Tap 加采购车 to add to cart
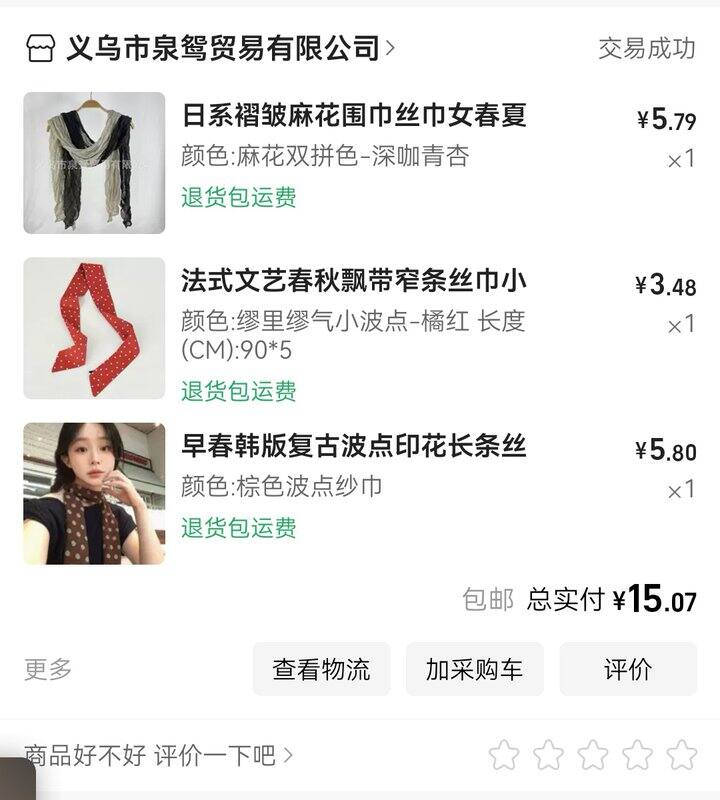Viewport: 720px width, 800px height. tap(474, 669)
